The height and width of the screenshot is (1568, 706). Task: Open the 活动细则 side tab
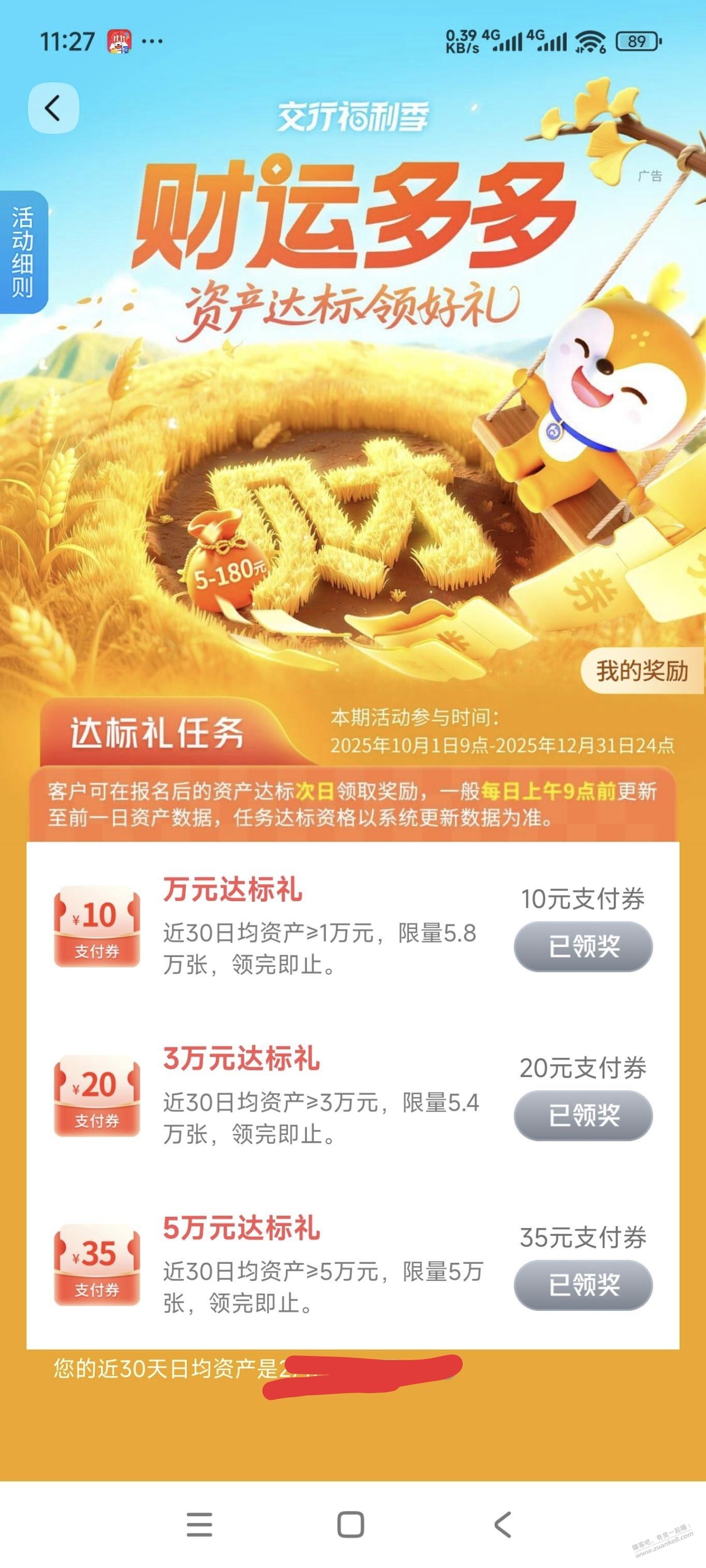[x=23, y=252]
